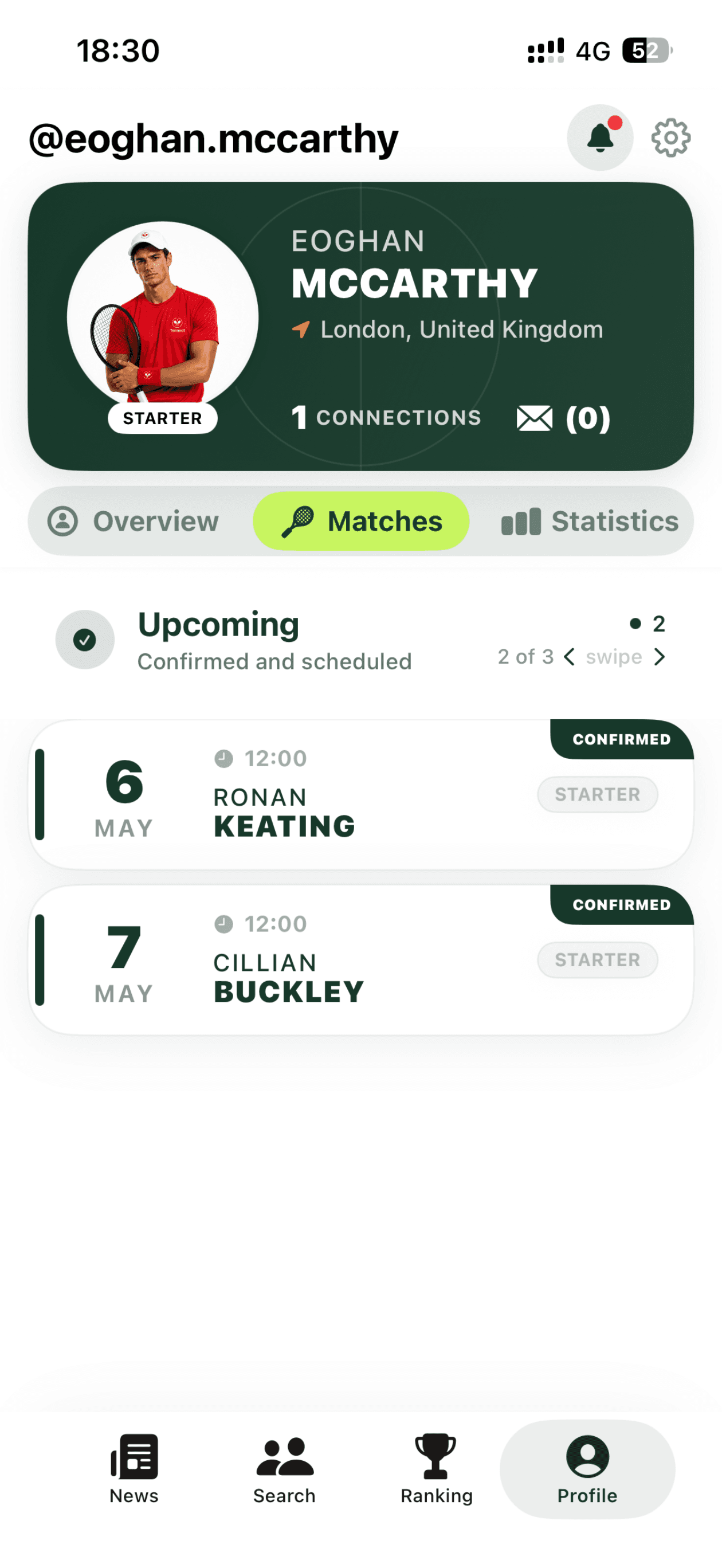Open the messages envelope icon
722x1568 pixels.
(534, 418)
